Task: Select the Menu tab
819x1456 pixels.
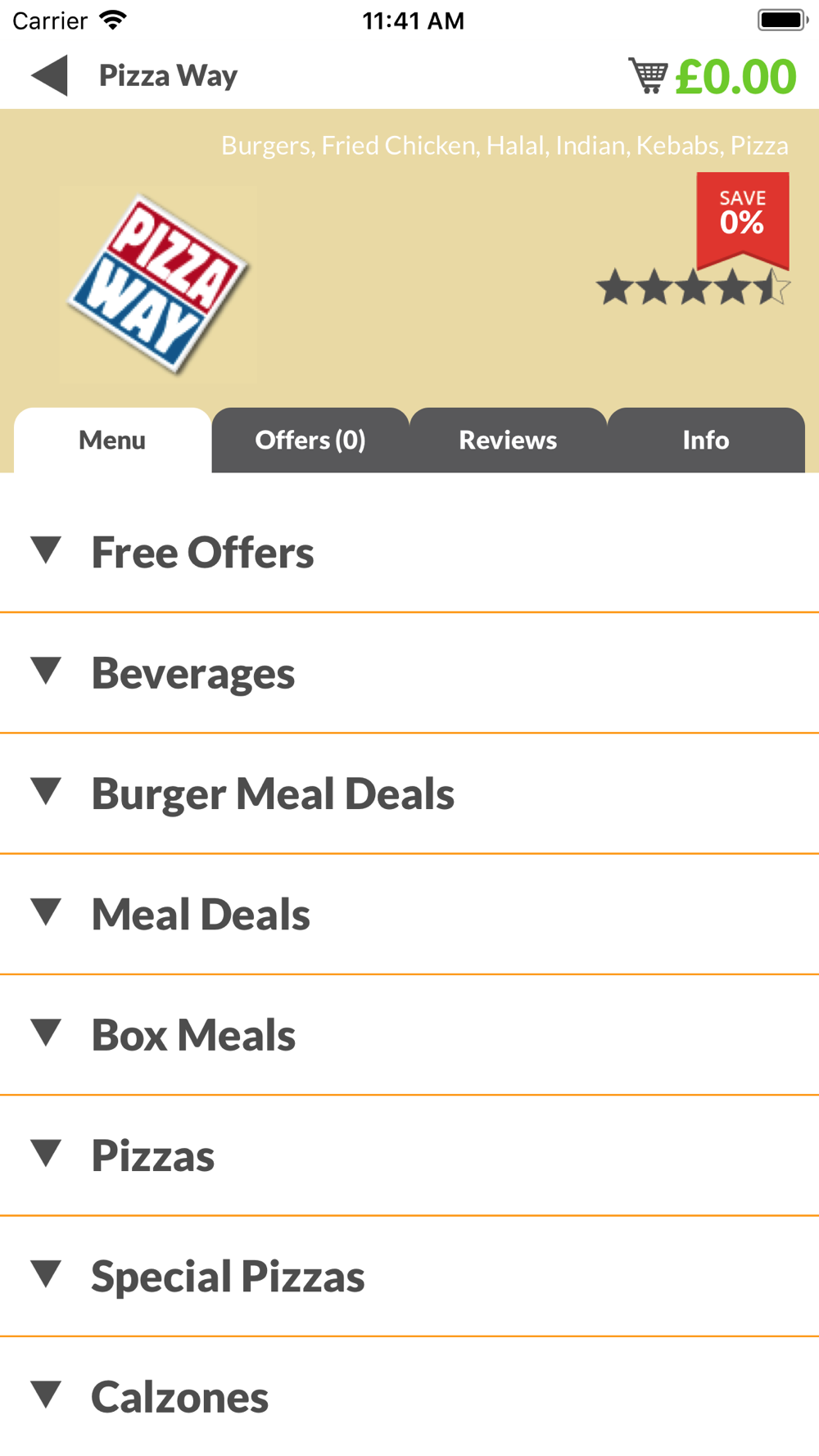Action: pyautogui.click(x=112, y=440)
